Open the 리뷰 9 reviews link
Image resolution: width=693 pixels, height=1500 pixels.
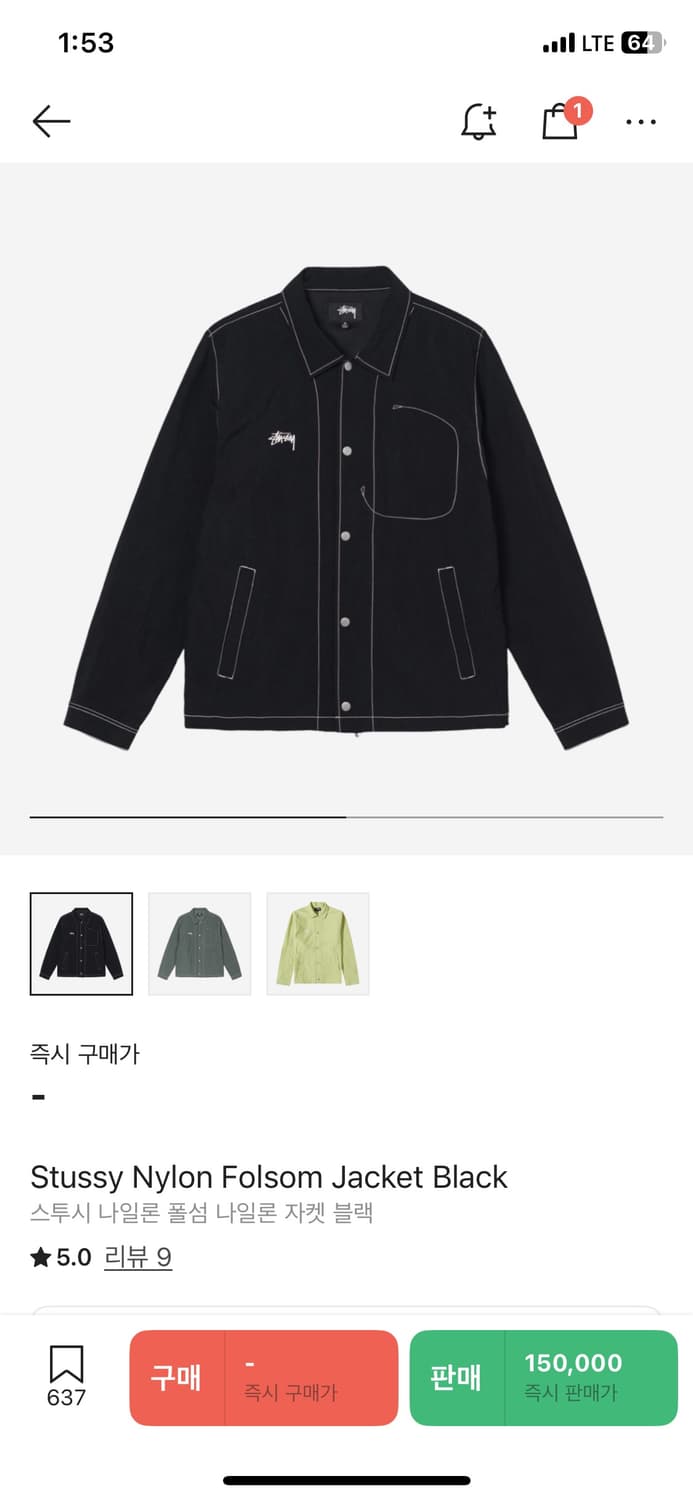138,1257
